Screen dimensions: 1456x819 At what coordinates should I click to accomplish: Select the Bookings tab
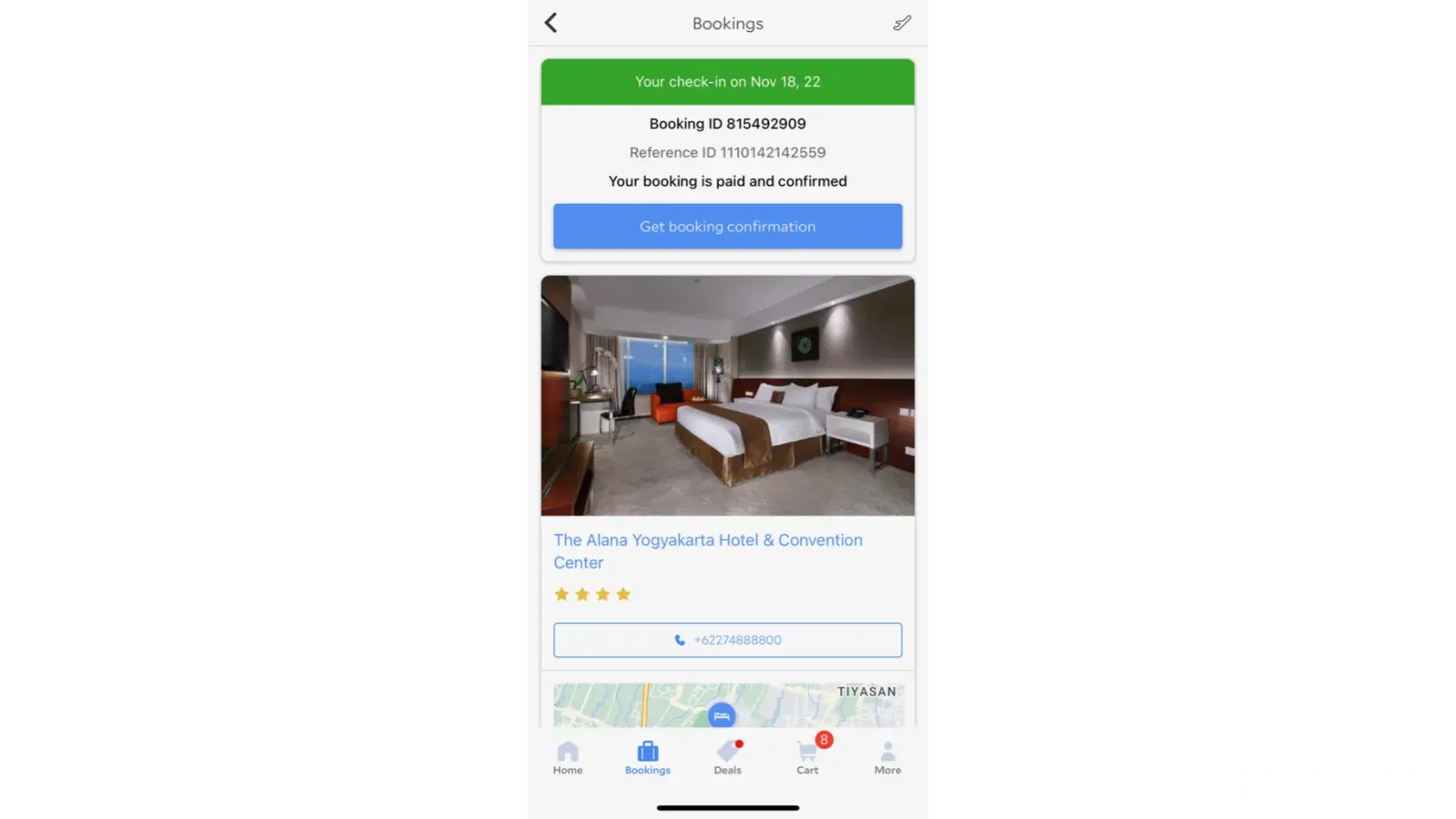coord(648,758)
